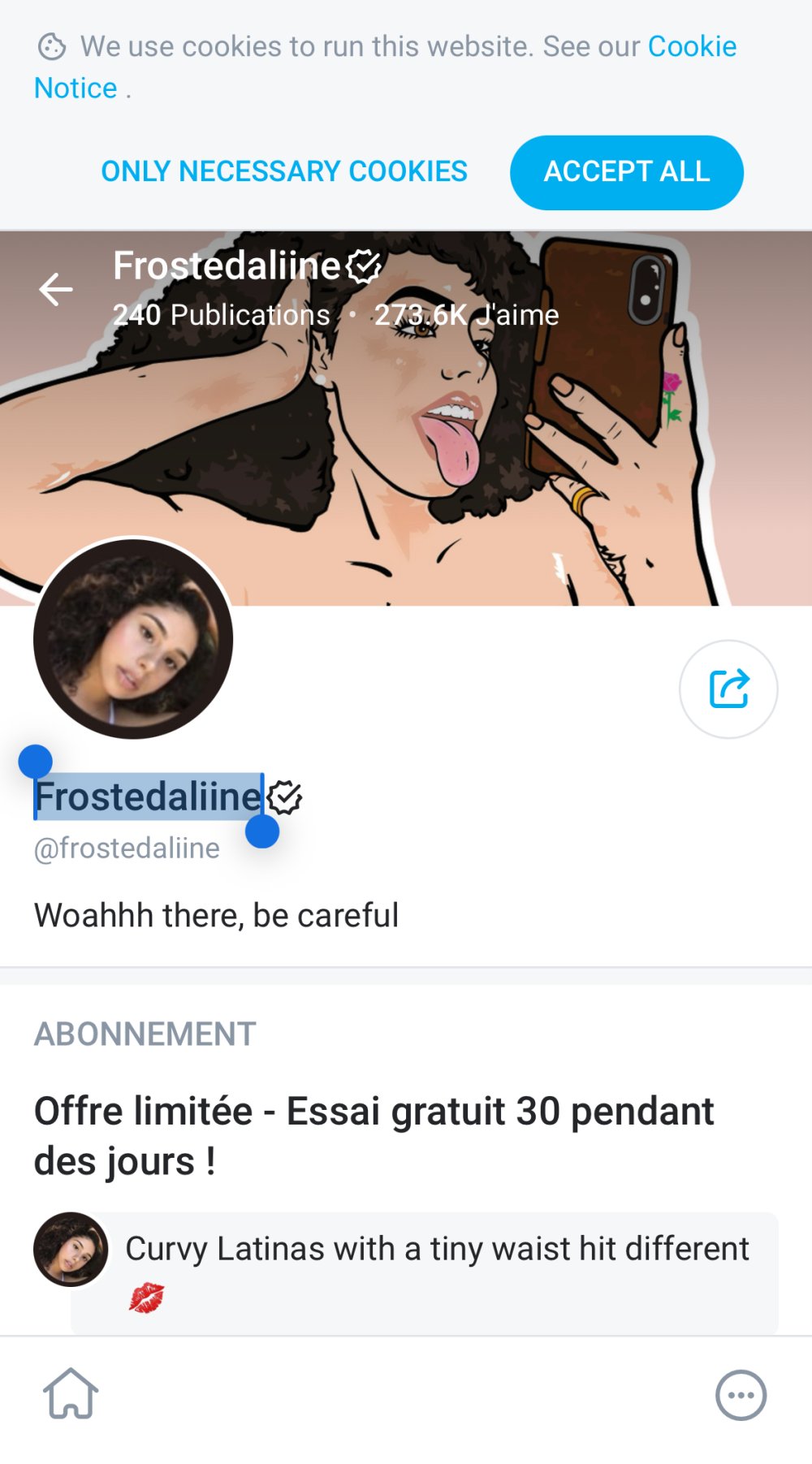Open the more options menu
The image size is (812, 1464).
pyautogui.click(x=740, y=1395)
